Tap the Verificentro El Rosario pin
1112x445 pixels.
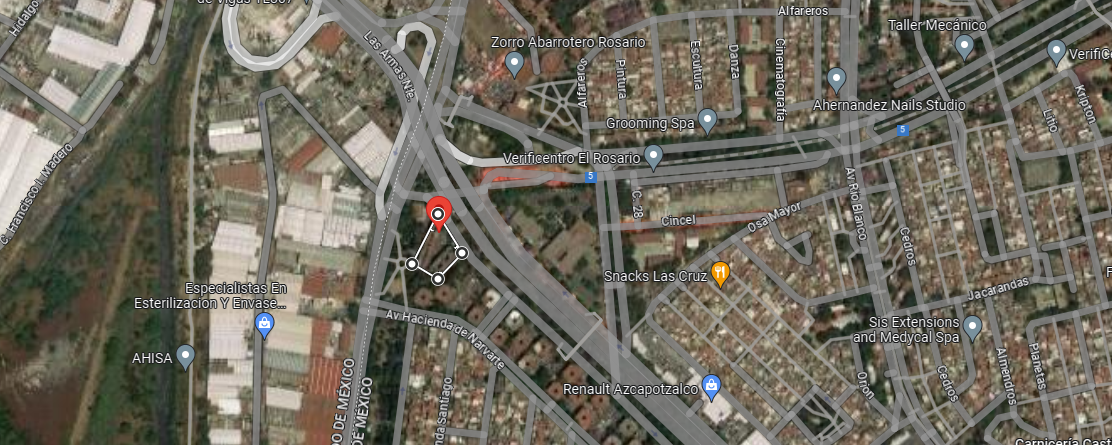[x=653, y=157]
